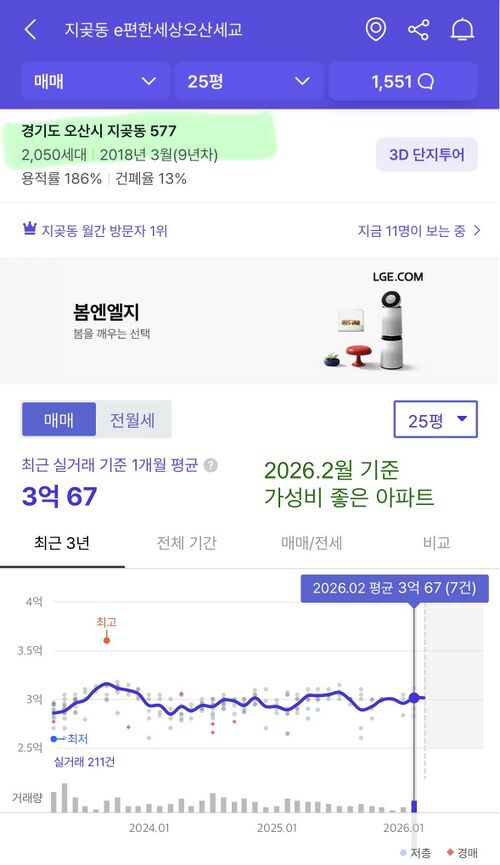Switch to 전체 기간 tab

point(187,543)
